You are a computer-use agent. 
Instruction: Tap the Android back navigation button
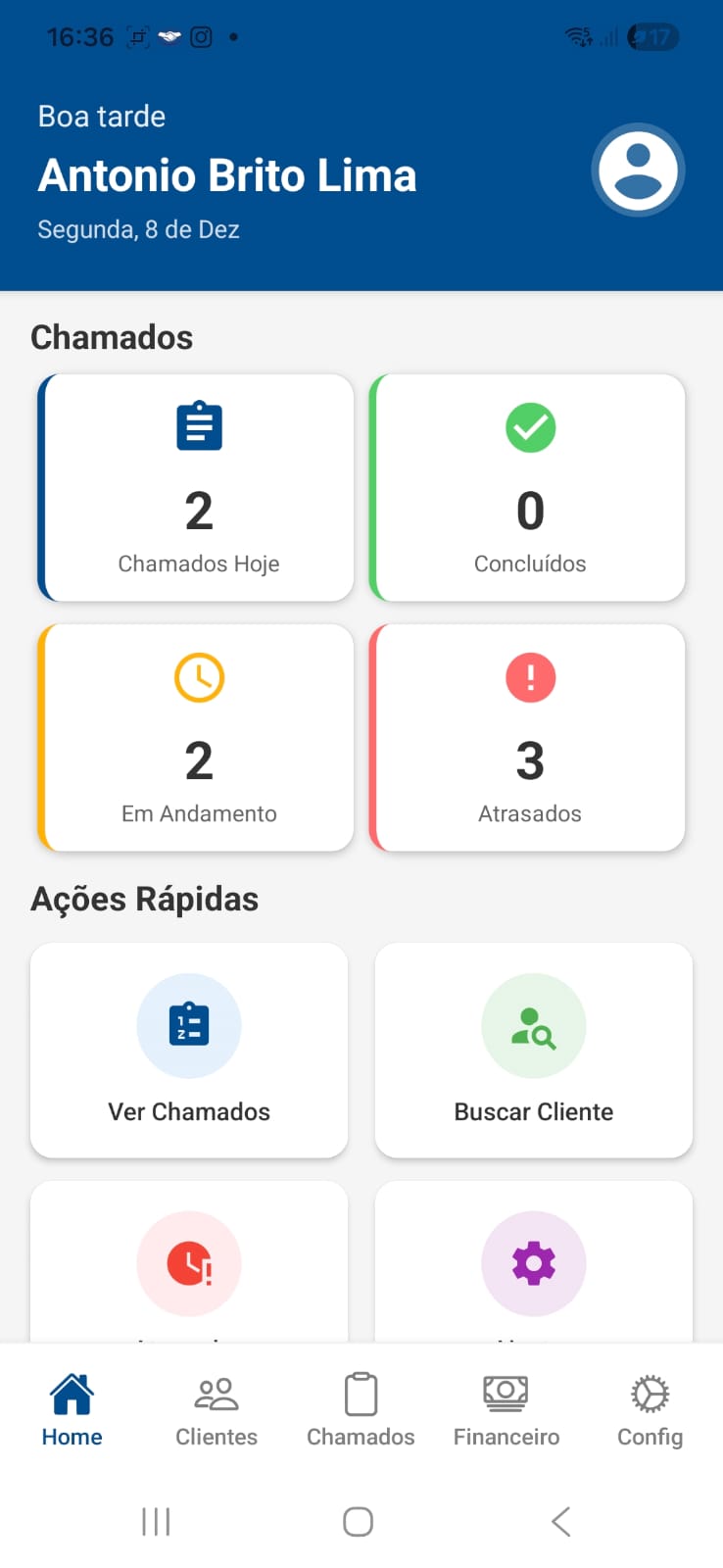[x=559, y=1521]
